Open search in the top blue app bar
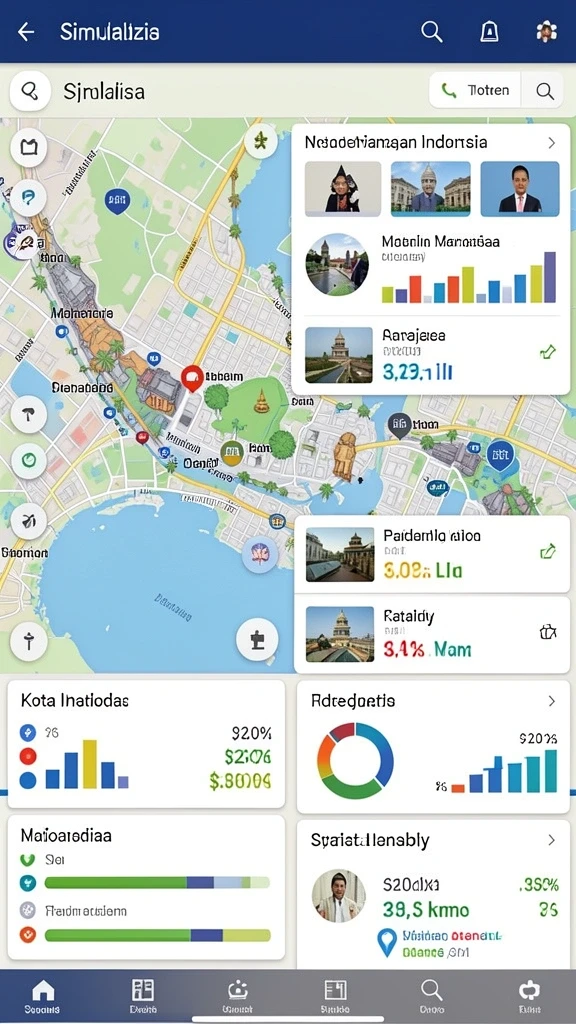The image size is (576, 1024). click(x=432, y=31)
